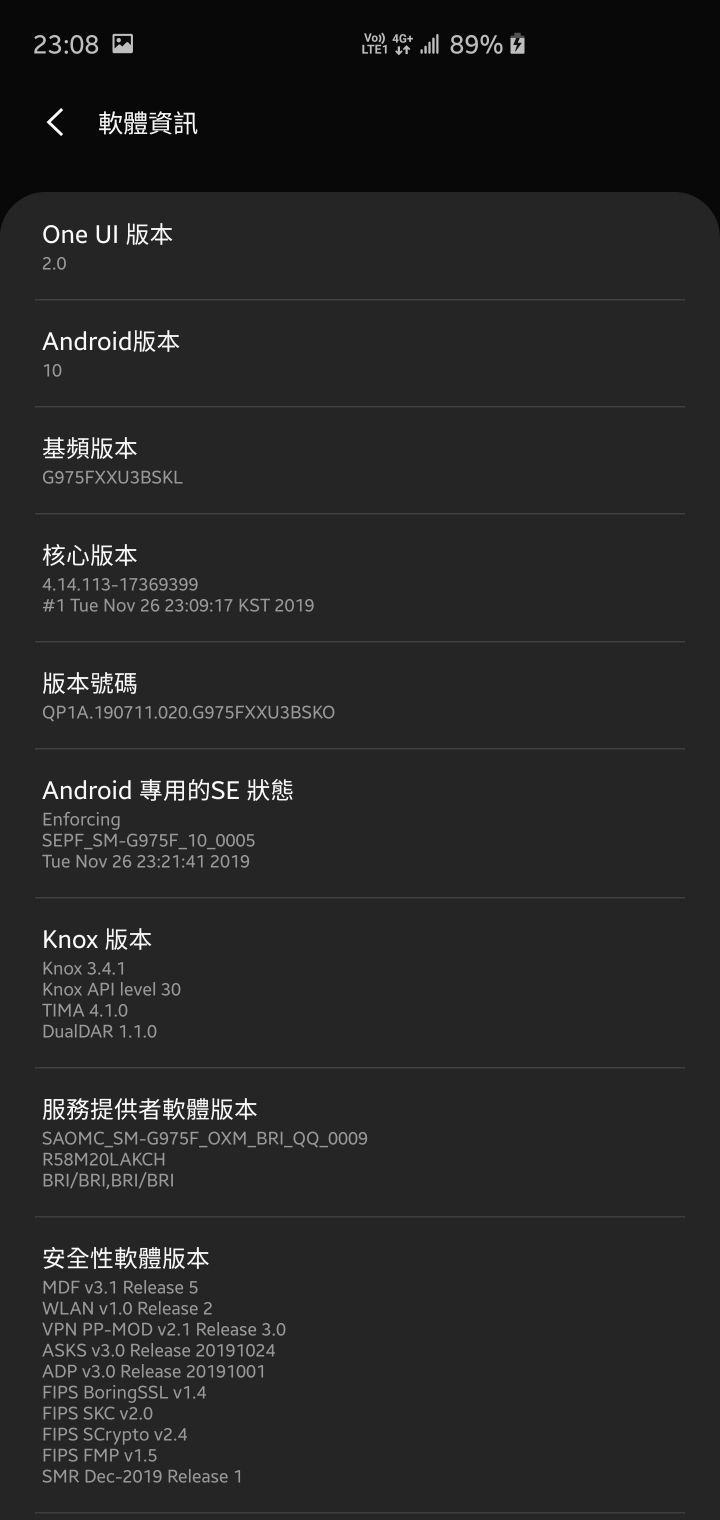Go back from the 軟體資訊 page
Screen dimensions: 720x1520
(56, 123)
